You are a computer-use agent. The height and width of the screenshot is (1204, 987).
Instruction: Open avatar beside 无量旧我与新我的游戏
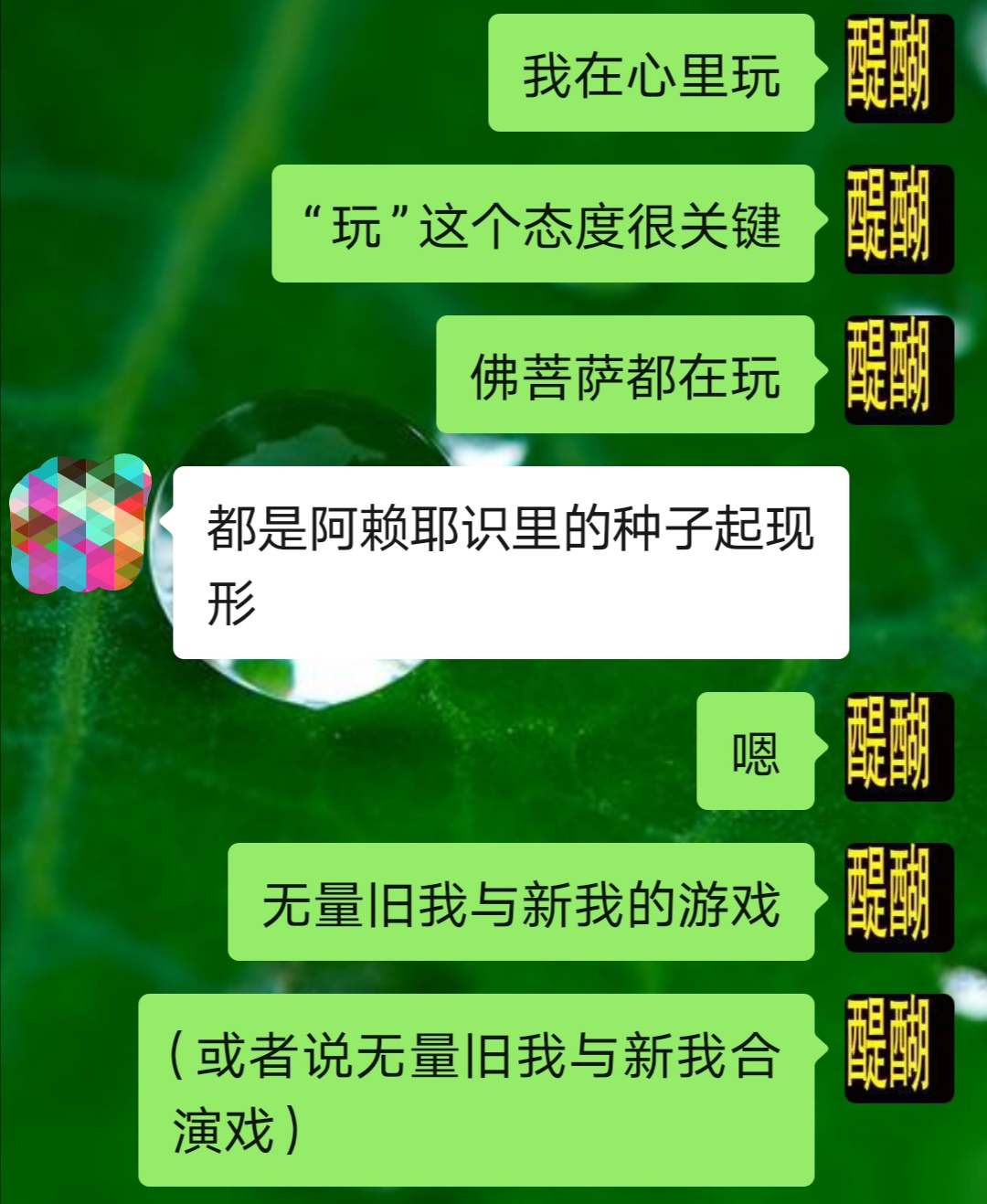pyautogui.click(x=898, y=898)
